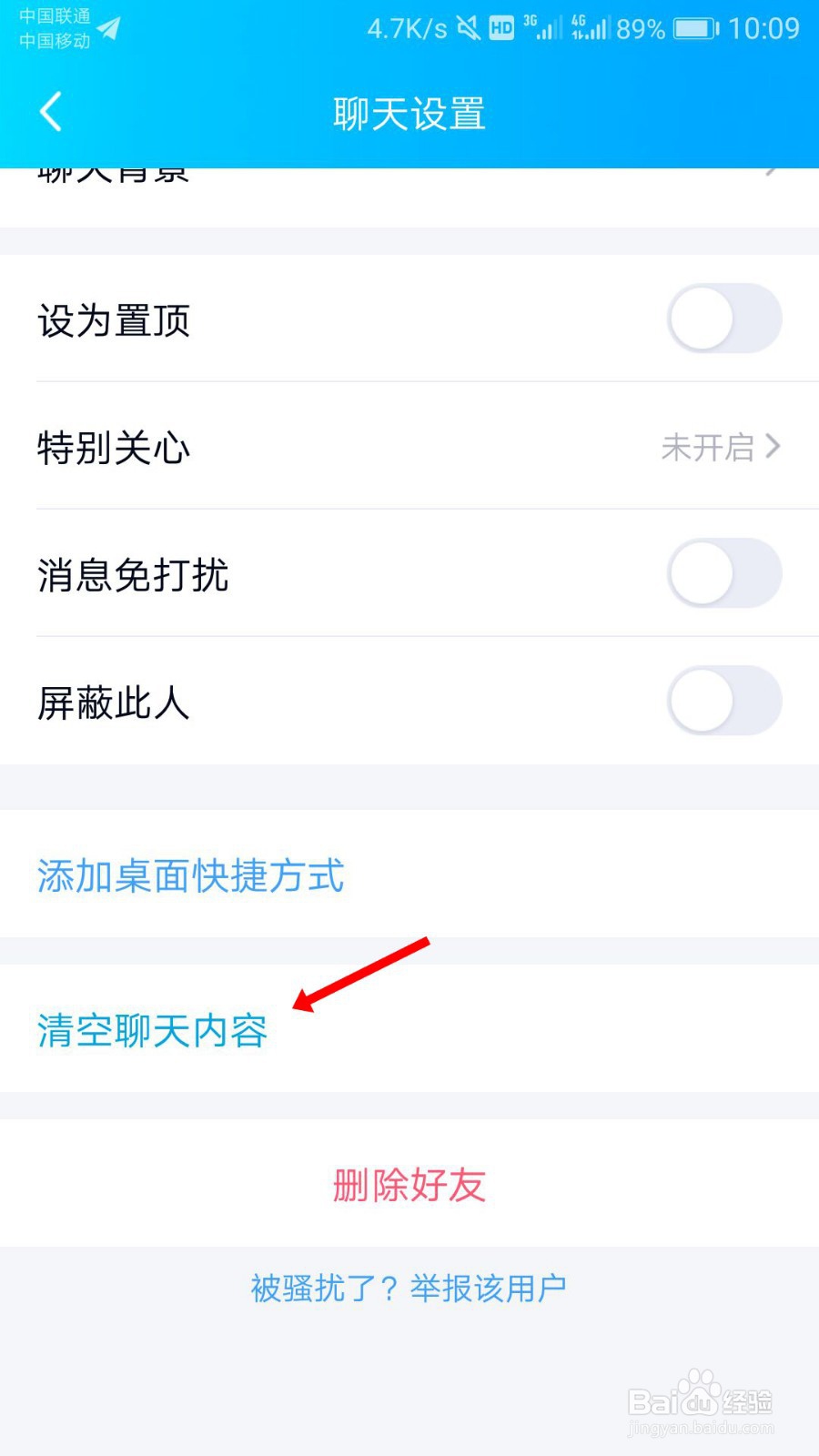Turn on 消息免打扰 mode

pos(723,573)
